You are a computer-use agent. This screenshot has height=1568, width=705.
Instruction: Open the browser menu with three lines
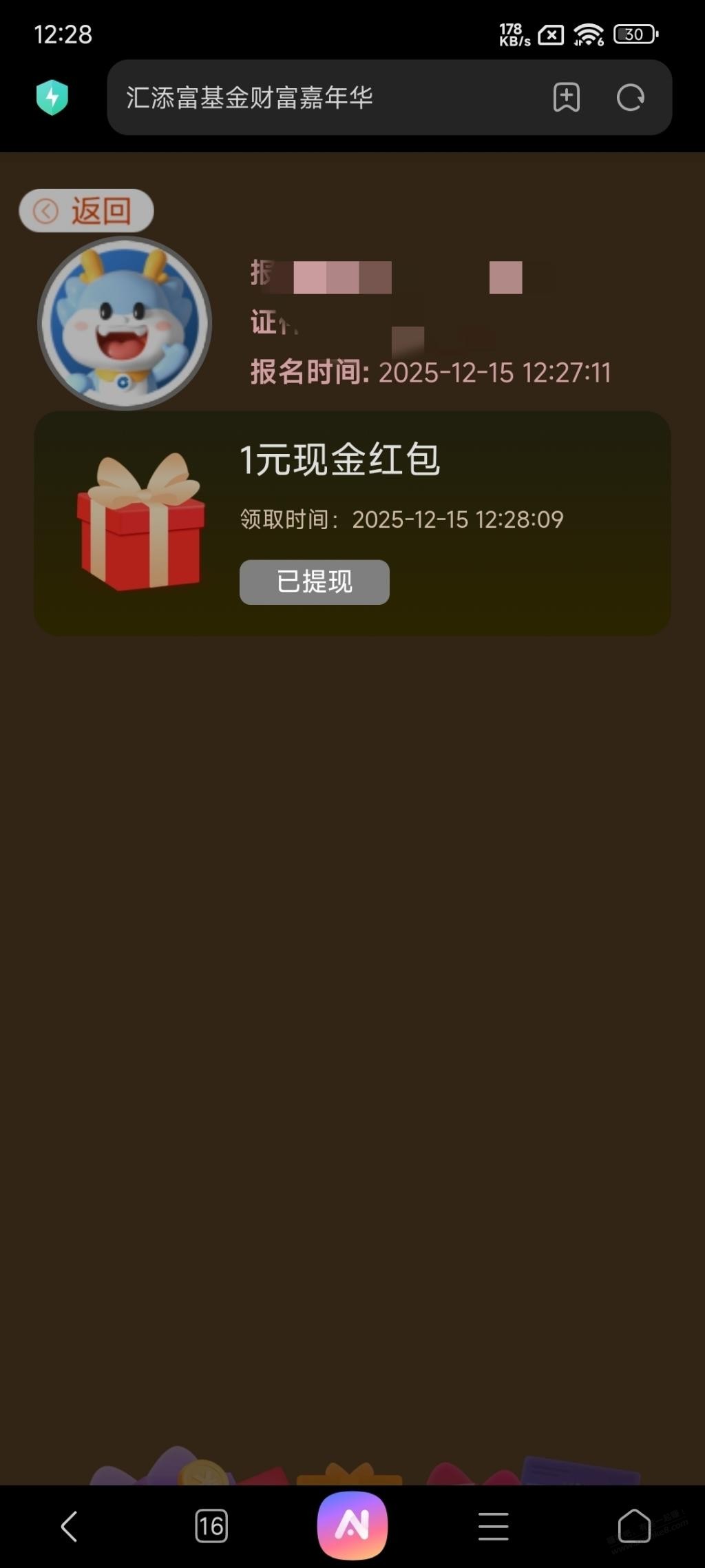tap(493, 1526)
